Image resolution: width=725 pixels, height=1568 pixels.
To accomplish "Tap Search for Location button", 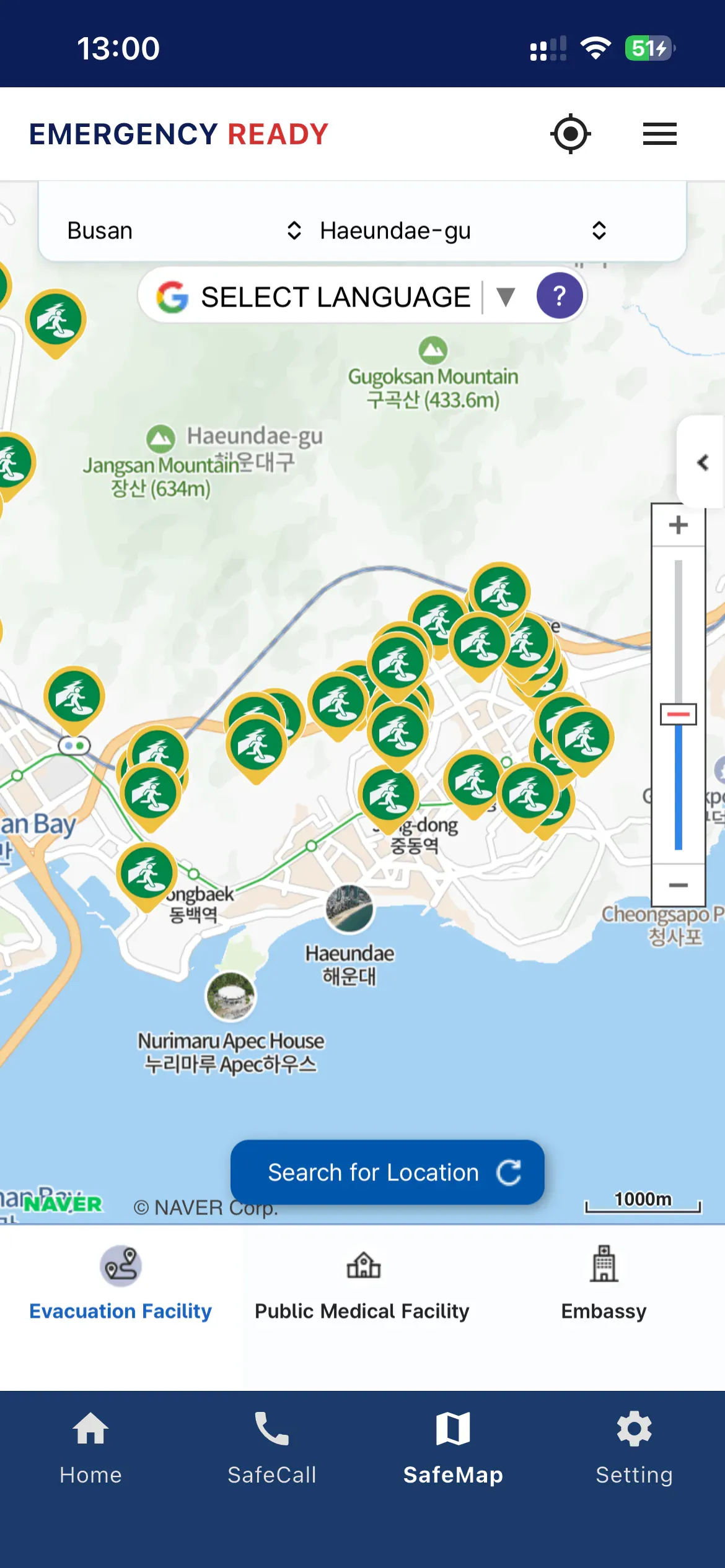I will tap(387, 1172).
